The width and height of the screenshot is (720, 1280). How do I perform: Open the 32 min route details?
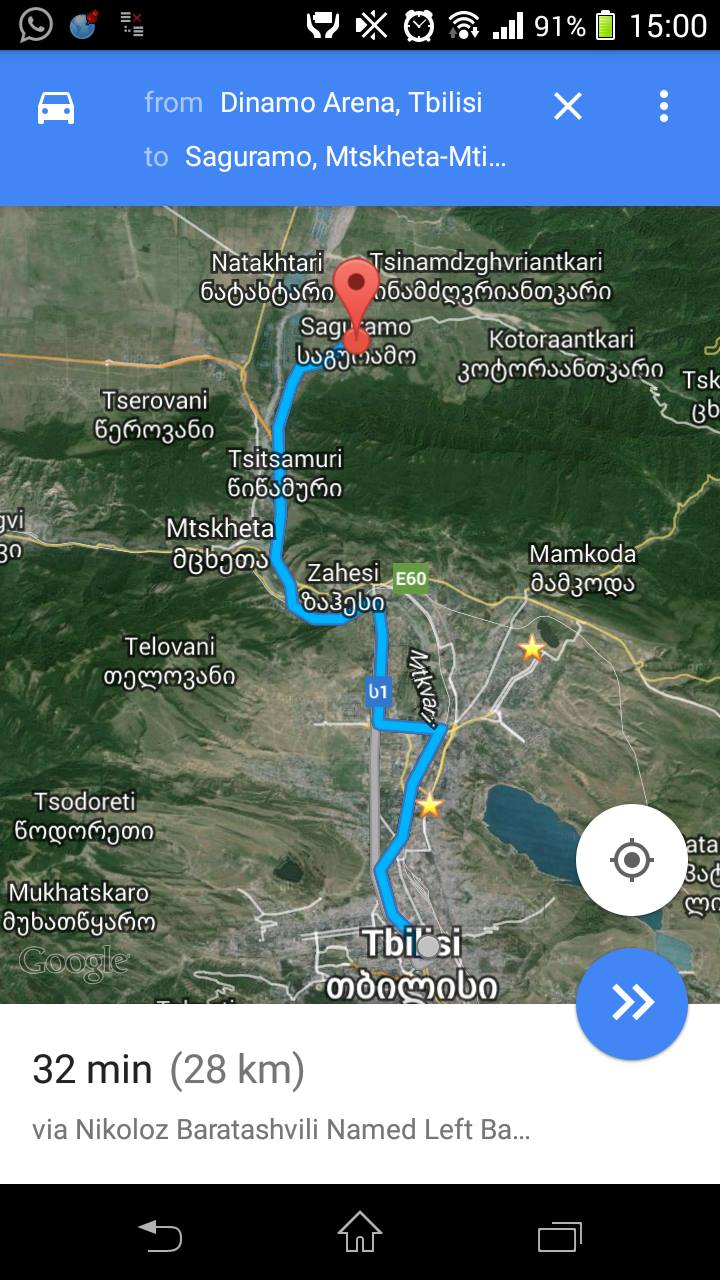(x=280, y=1095)
